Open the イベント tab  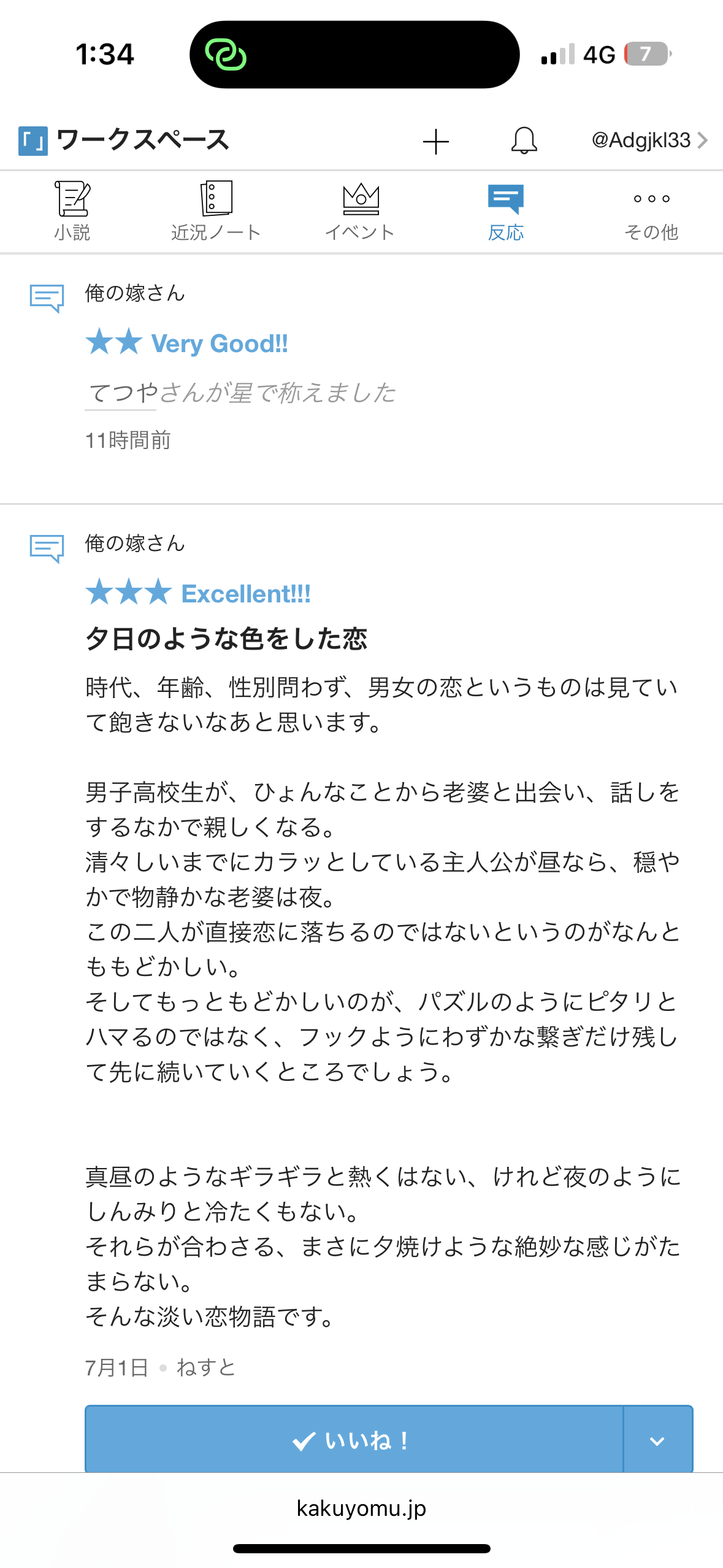pyautogui.click(x=361, y=211)
